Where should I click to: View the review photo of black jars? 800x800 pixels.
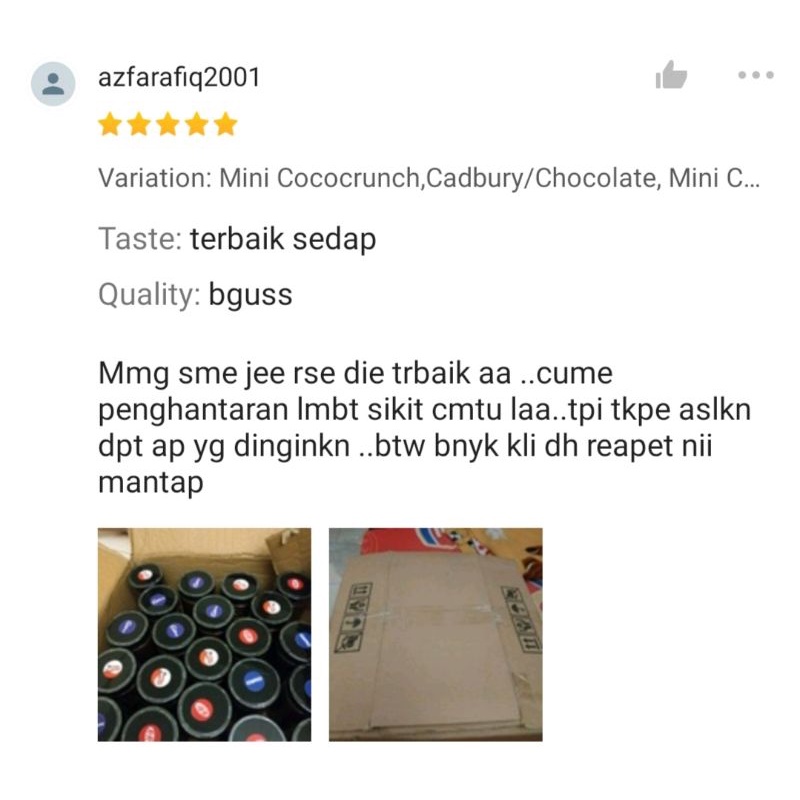(204, 634)
